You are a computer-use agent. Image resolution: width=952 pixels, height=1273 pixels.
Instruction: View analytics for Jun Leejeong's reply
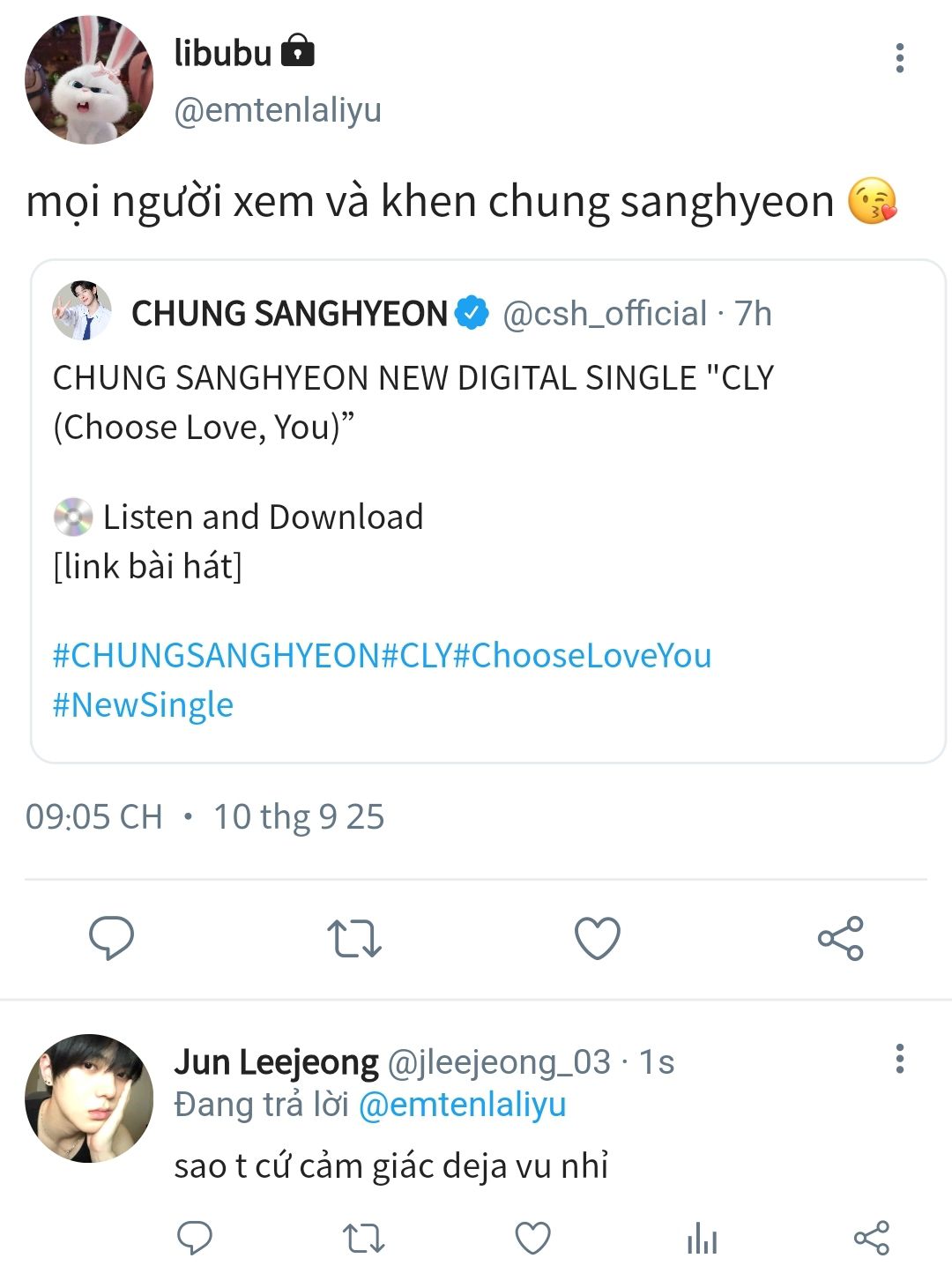(x=702, y=1239)
